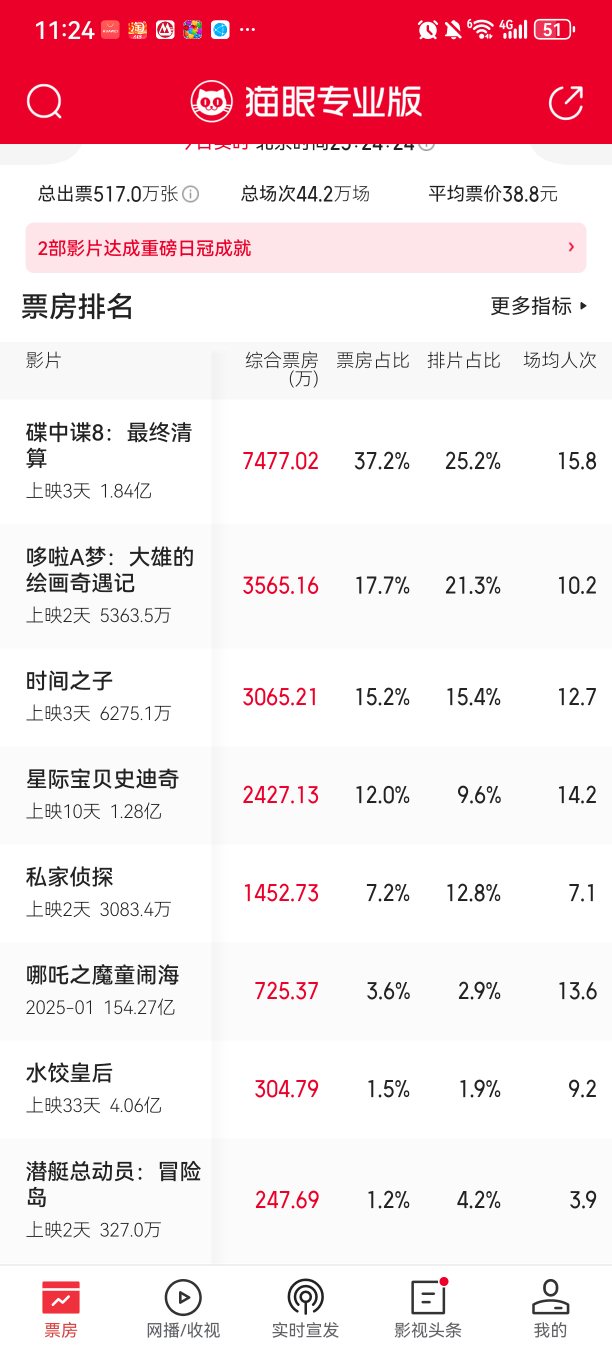
Task: Open 碟中谍8：最终清算 details
Action: pos(306,461)
